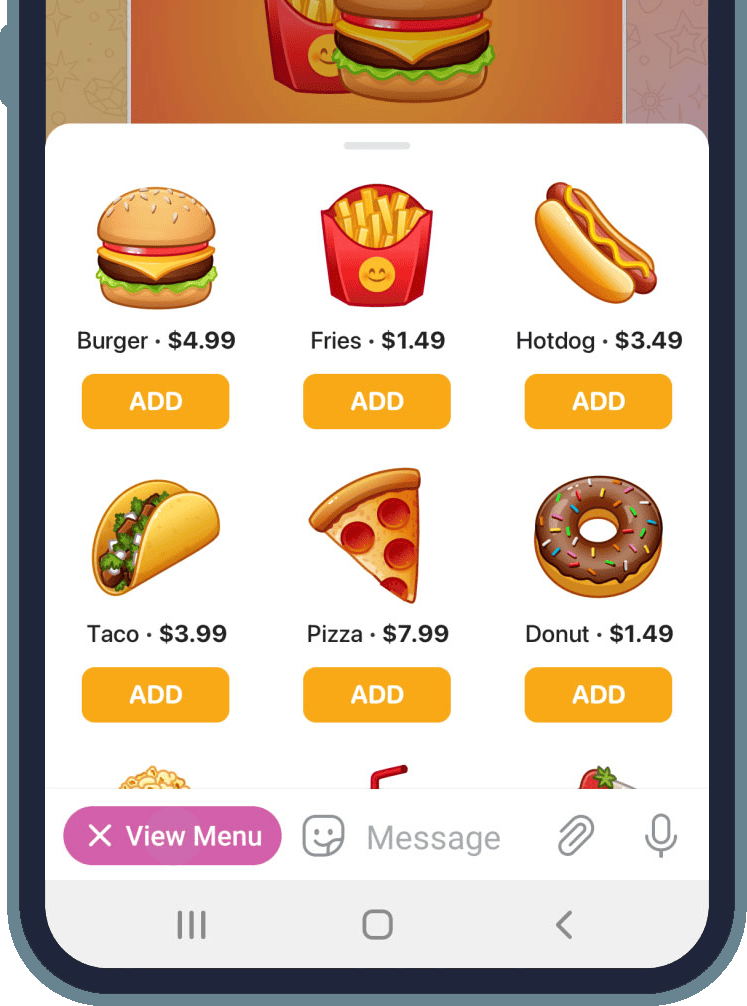Go to the system home screen
This screenshot has width=747, height=1006.
coord(377,925)
